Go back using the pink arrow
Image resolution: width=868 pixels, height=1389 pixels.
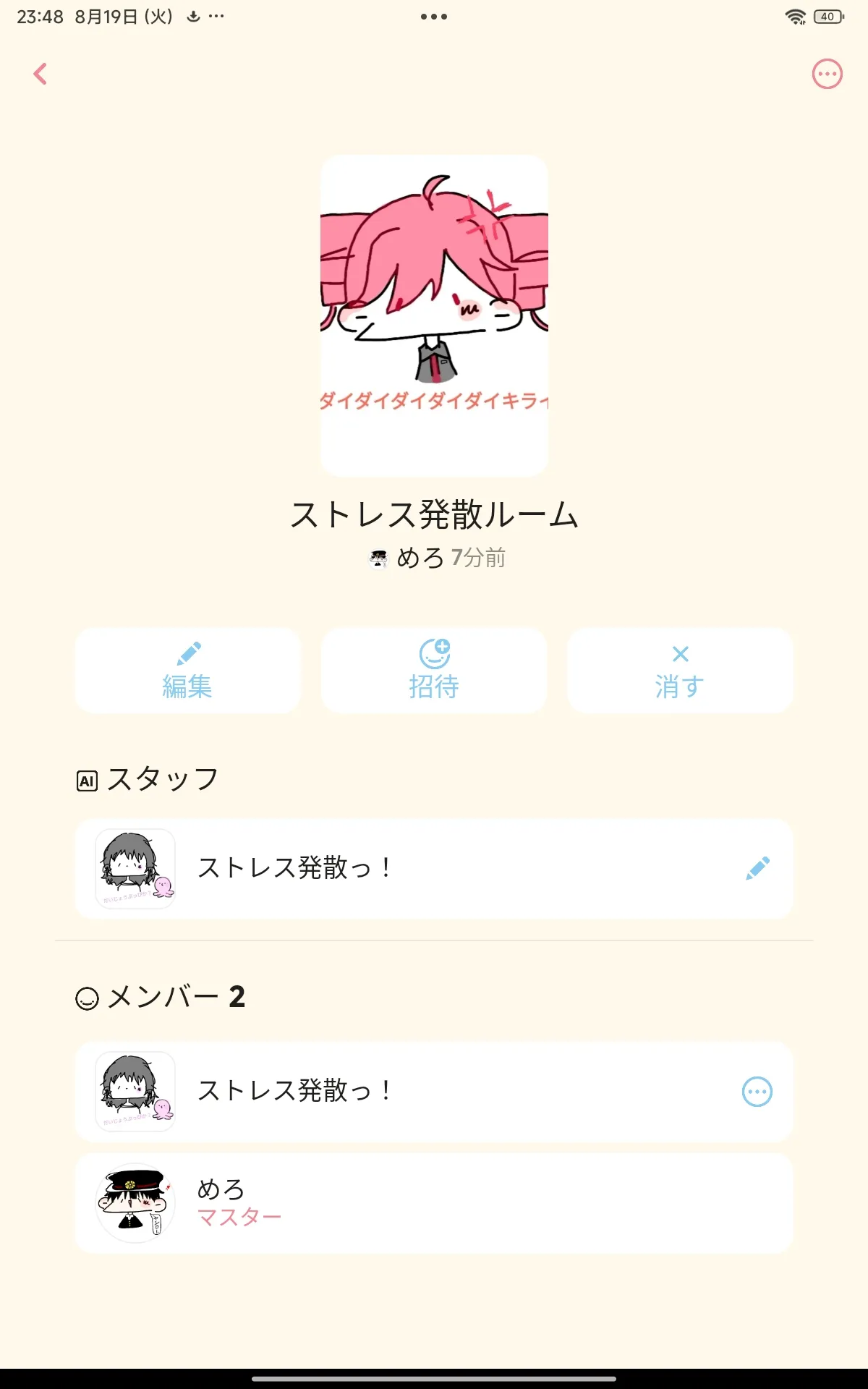coord(41,74)
